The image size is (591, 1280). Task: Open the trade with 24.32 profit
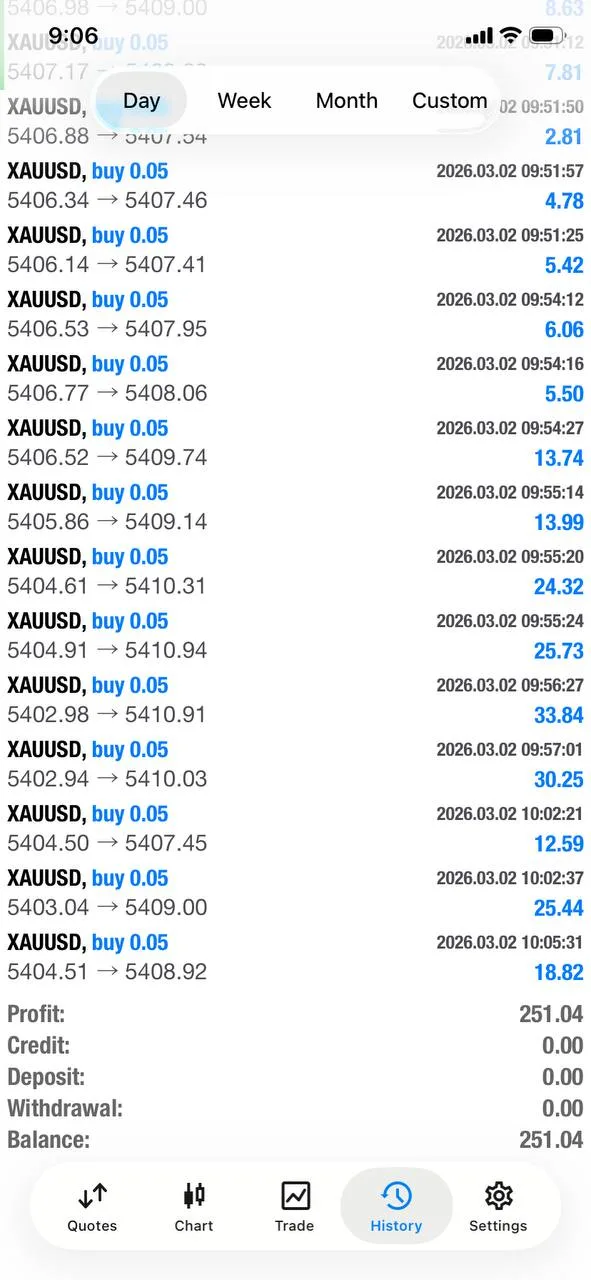point(295,571)
